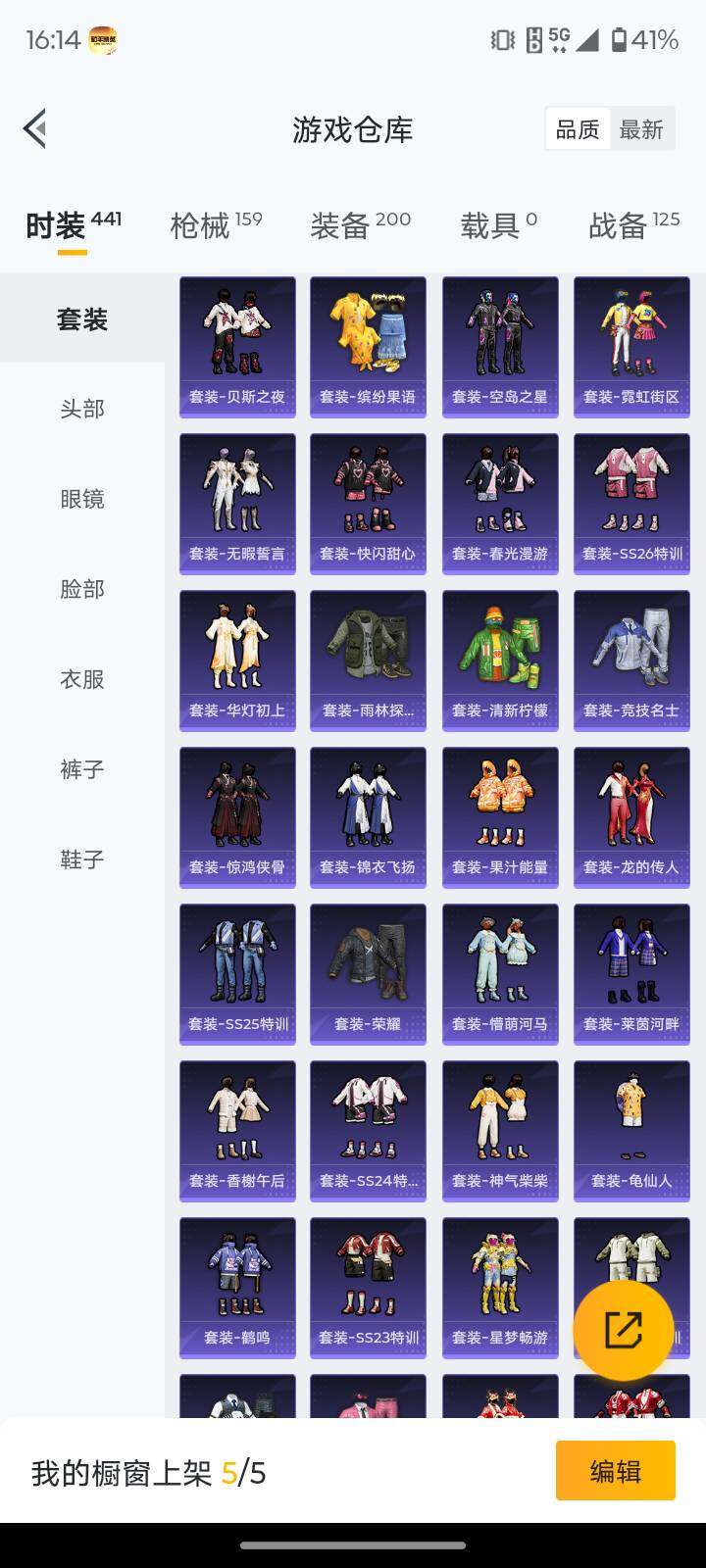Tap the 编辑 button
Image resolution: width=706 pixels, height=1568 pixels.
[x=615, y=1470]
